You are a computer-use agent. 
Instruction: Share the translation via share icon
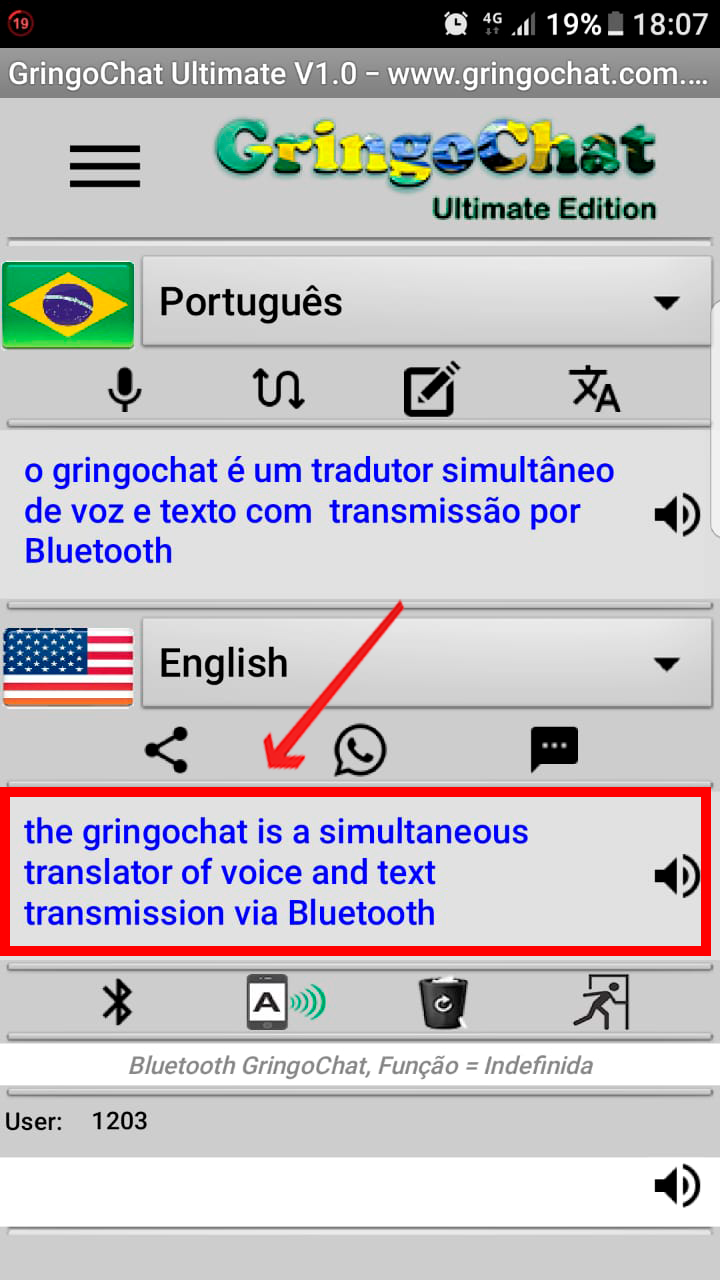pos(166,749)
